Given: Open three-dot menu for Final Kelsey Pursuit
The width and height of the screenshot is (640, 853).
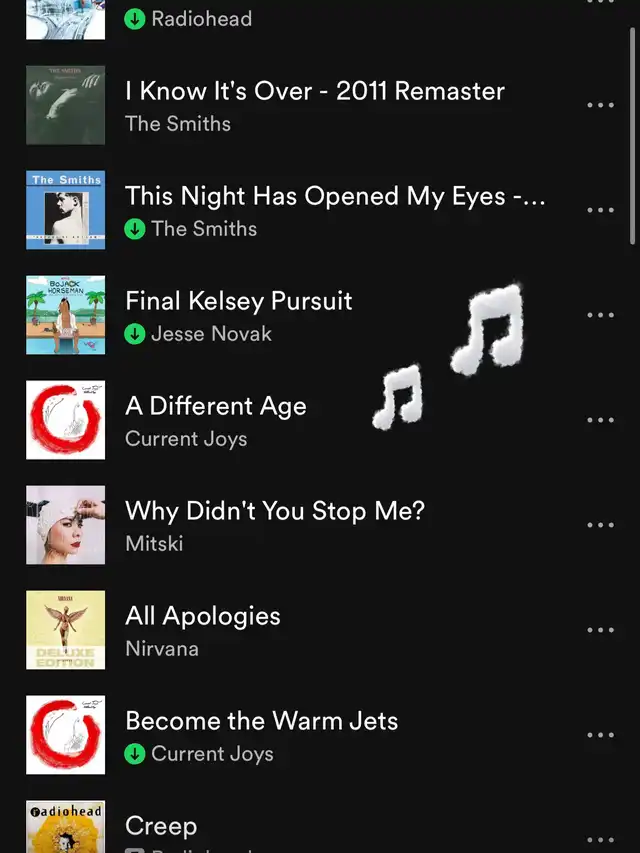Looking at the screenshot, I should click(600, 315).
